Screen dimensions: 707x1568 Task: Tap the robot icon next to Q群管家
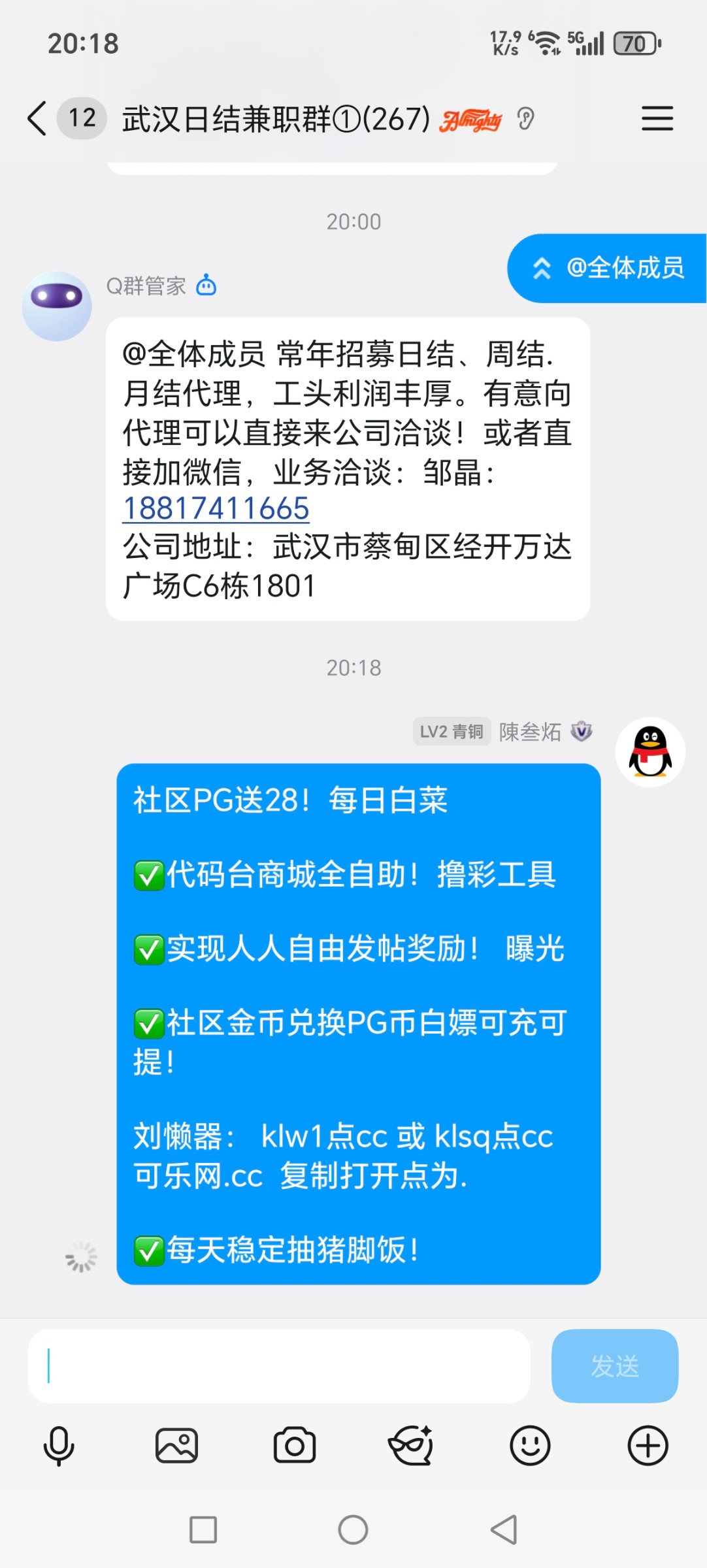click(208, 286)
